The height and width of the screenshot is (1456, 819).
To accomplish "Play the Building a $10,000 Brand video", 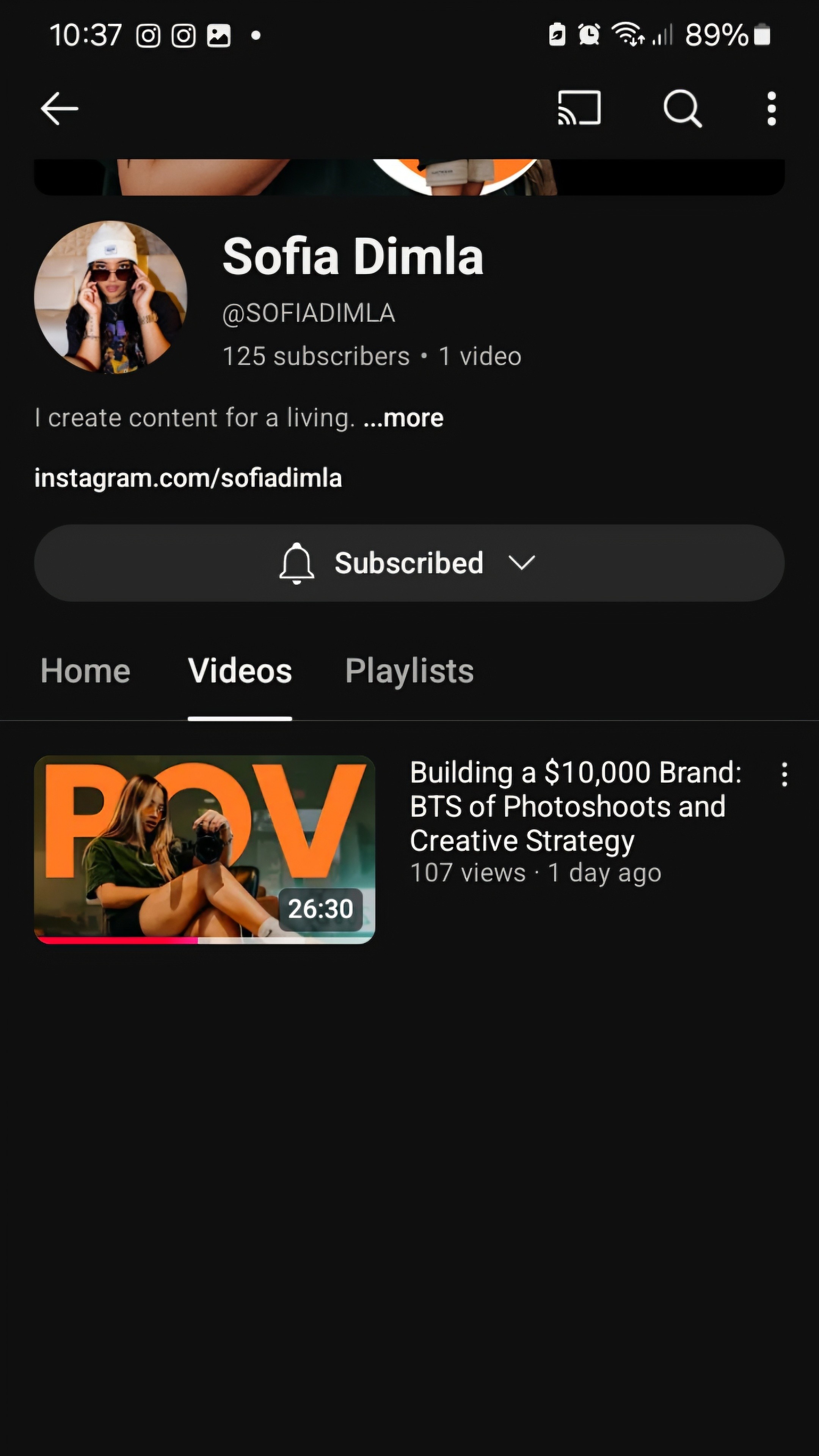I will pos(205,849).
